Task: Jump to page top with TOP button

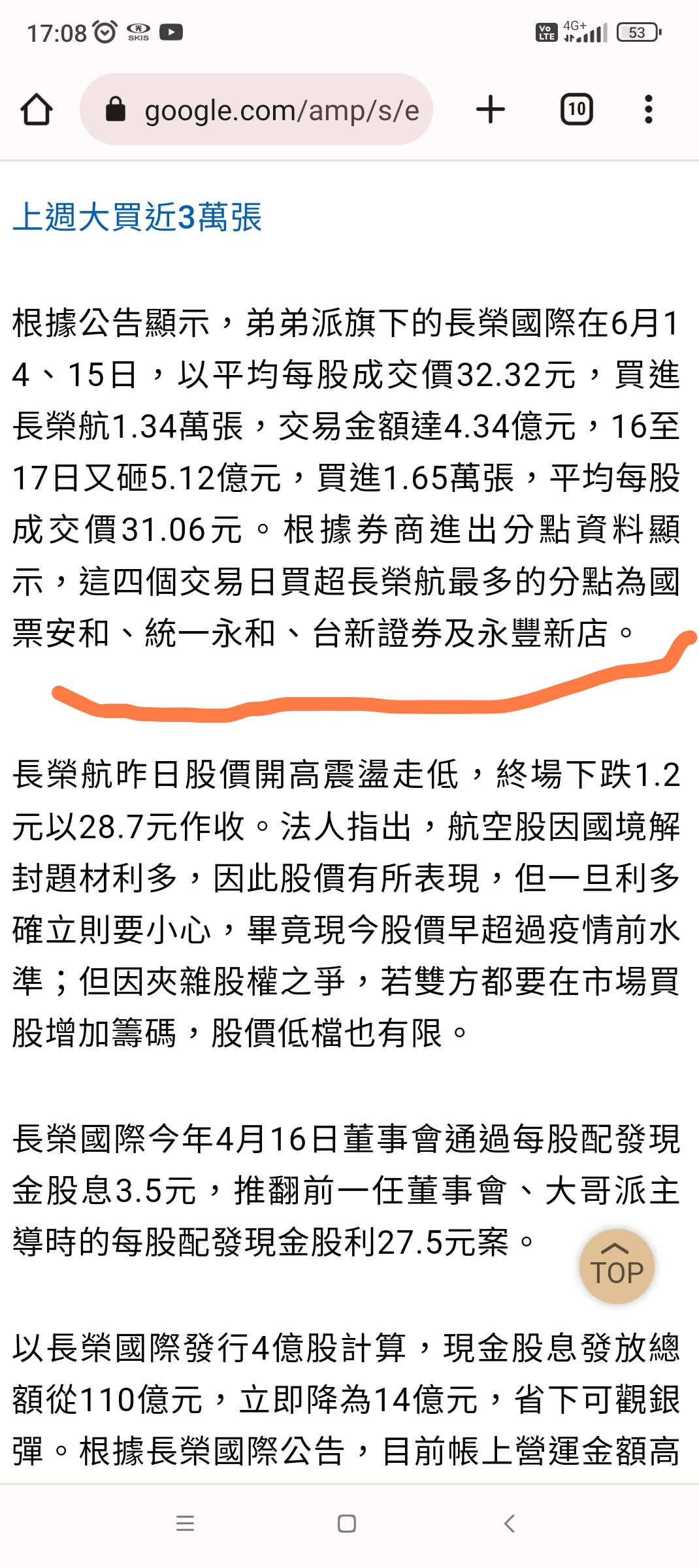Action: [616, 1266]
